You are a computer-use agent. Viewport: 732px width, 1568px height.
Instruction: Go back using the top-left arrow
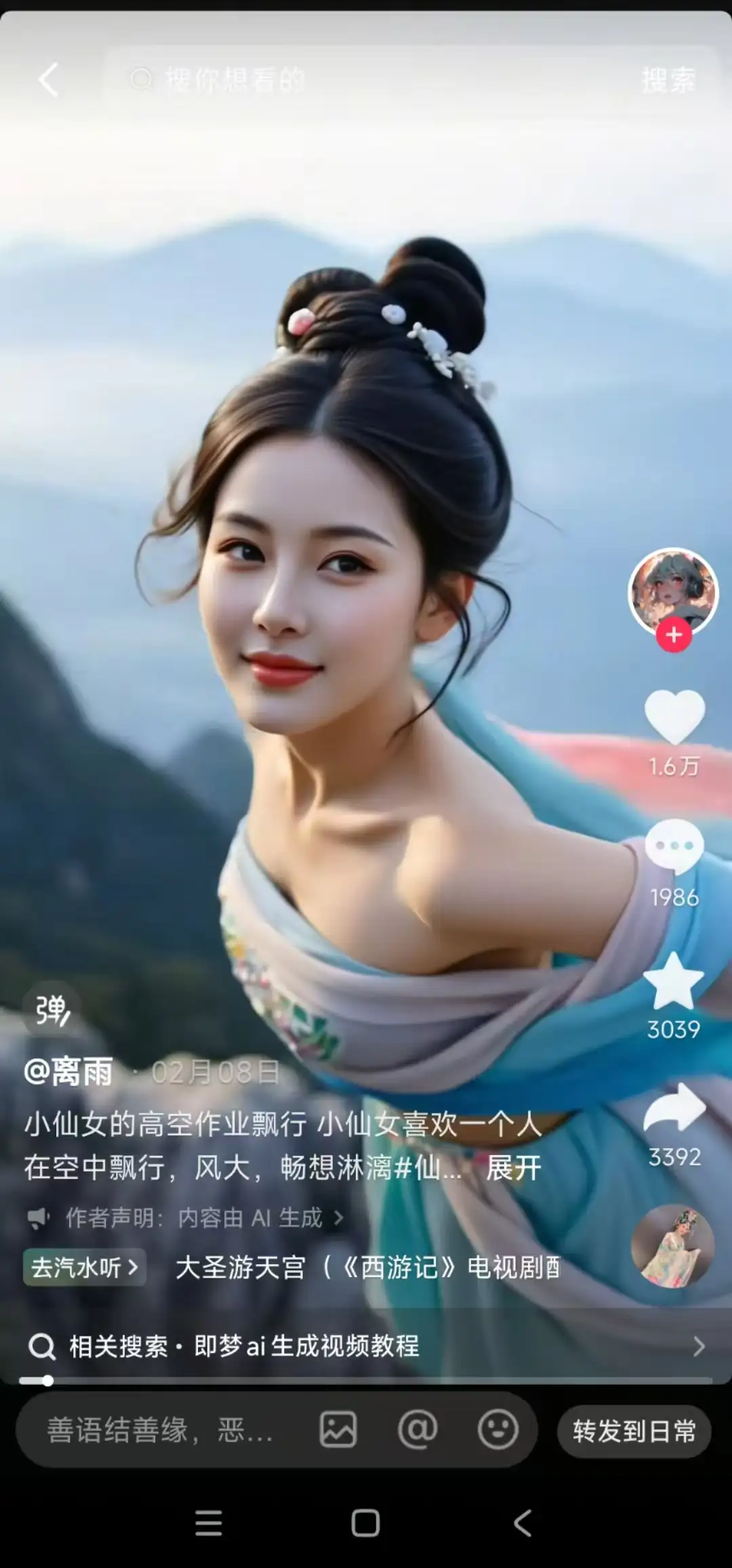48,81
